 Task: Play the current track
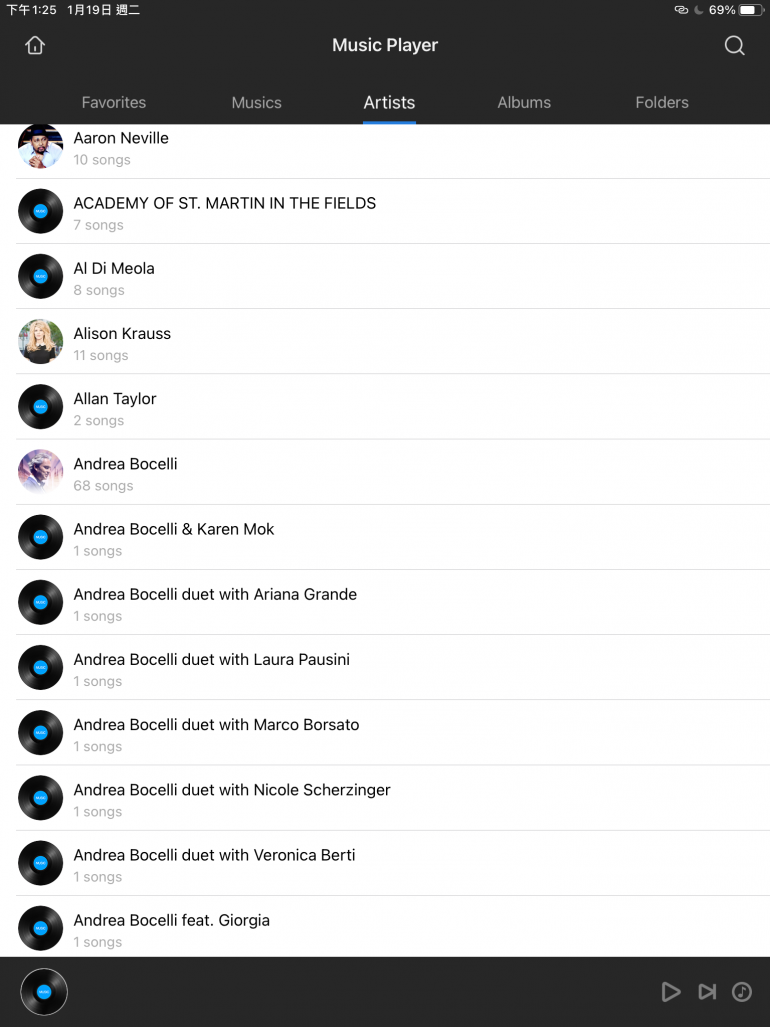coord(671,991)
